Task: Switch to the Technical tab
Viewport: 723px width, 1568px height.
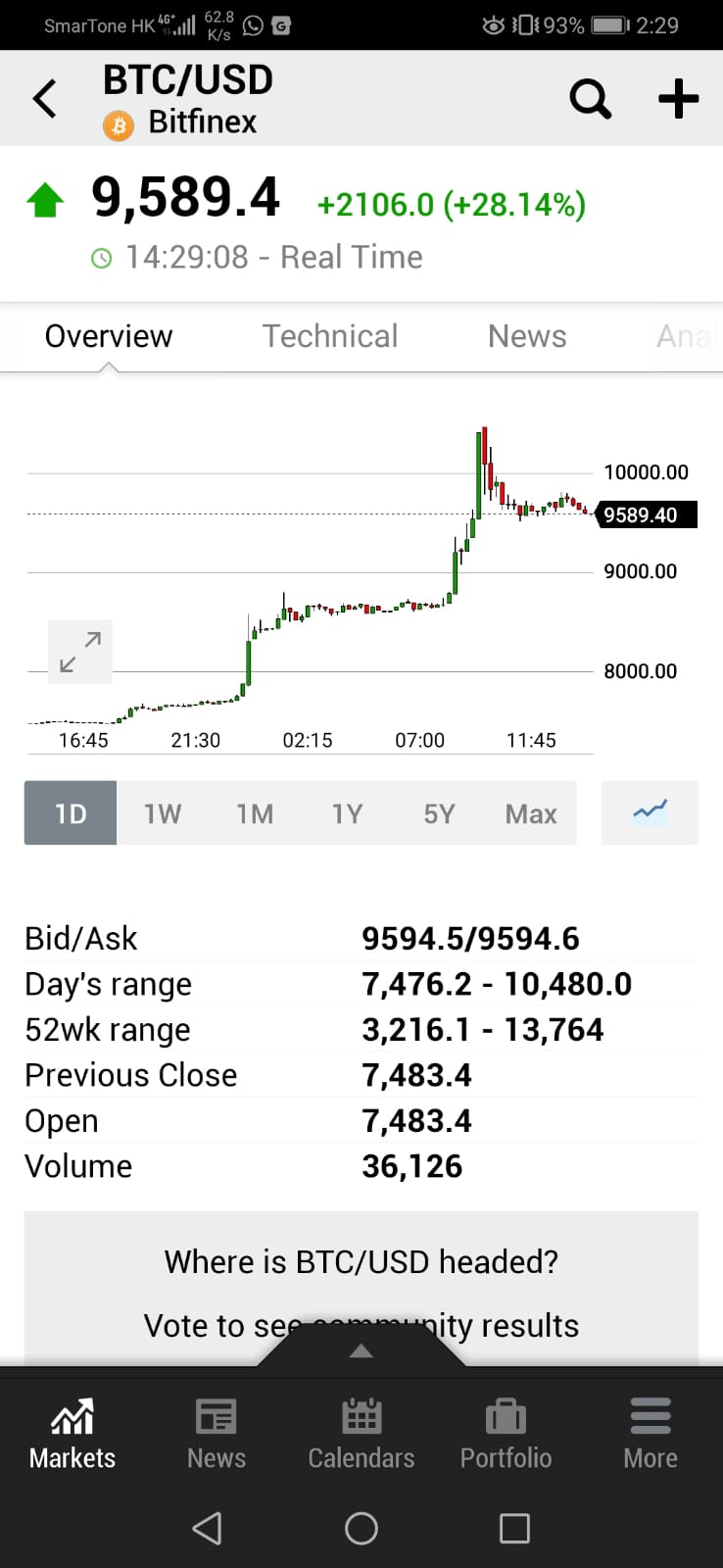Action: pyautogui.click(x=330, y=336)
